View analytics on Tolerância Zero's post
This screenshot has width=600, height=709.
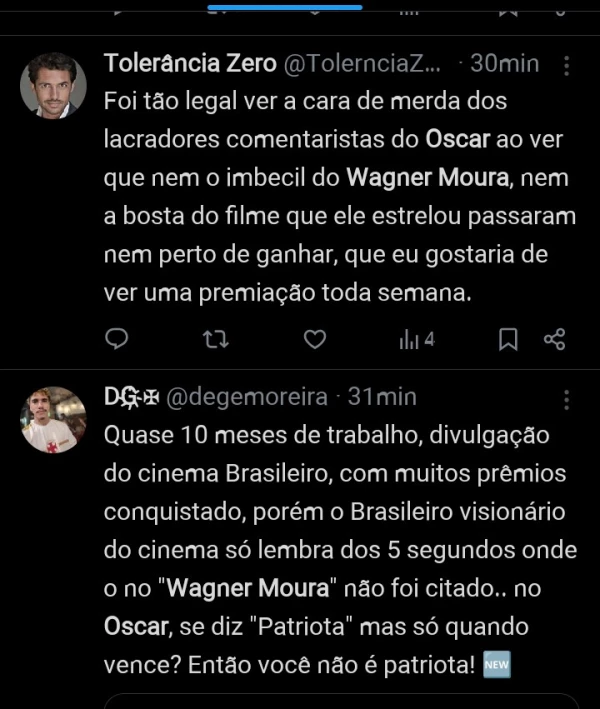click(416, 340)
